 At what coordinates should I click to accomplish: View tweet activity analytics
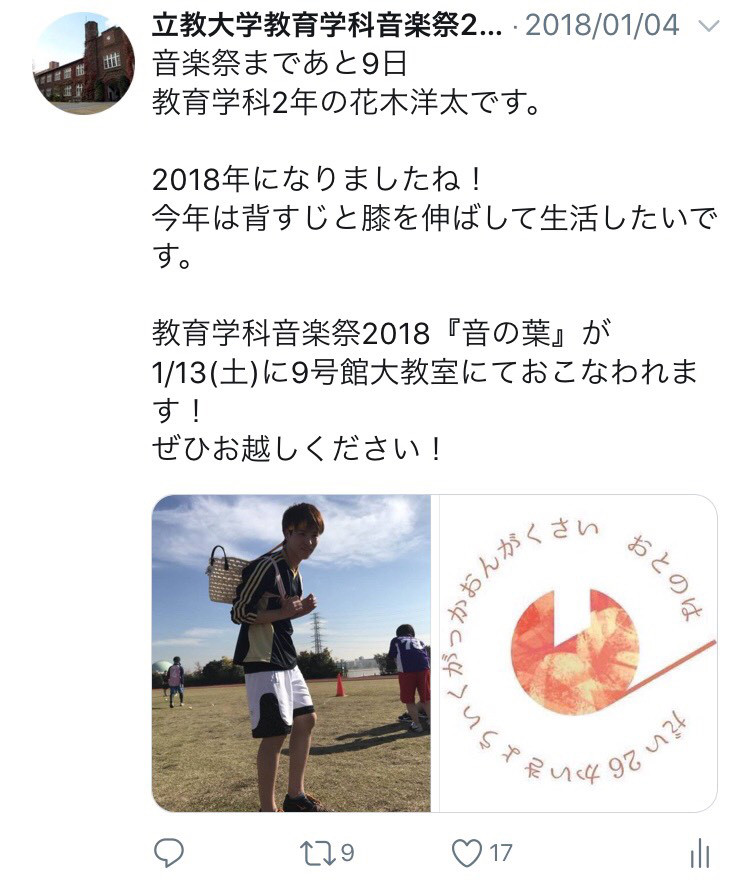pos(700,853)
